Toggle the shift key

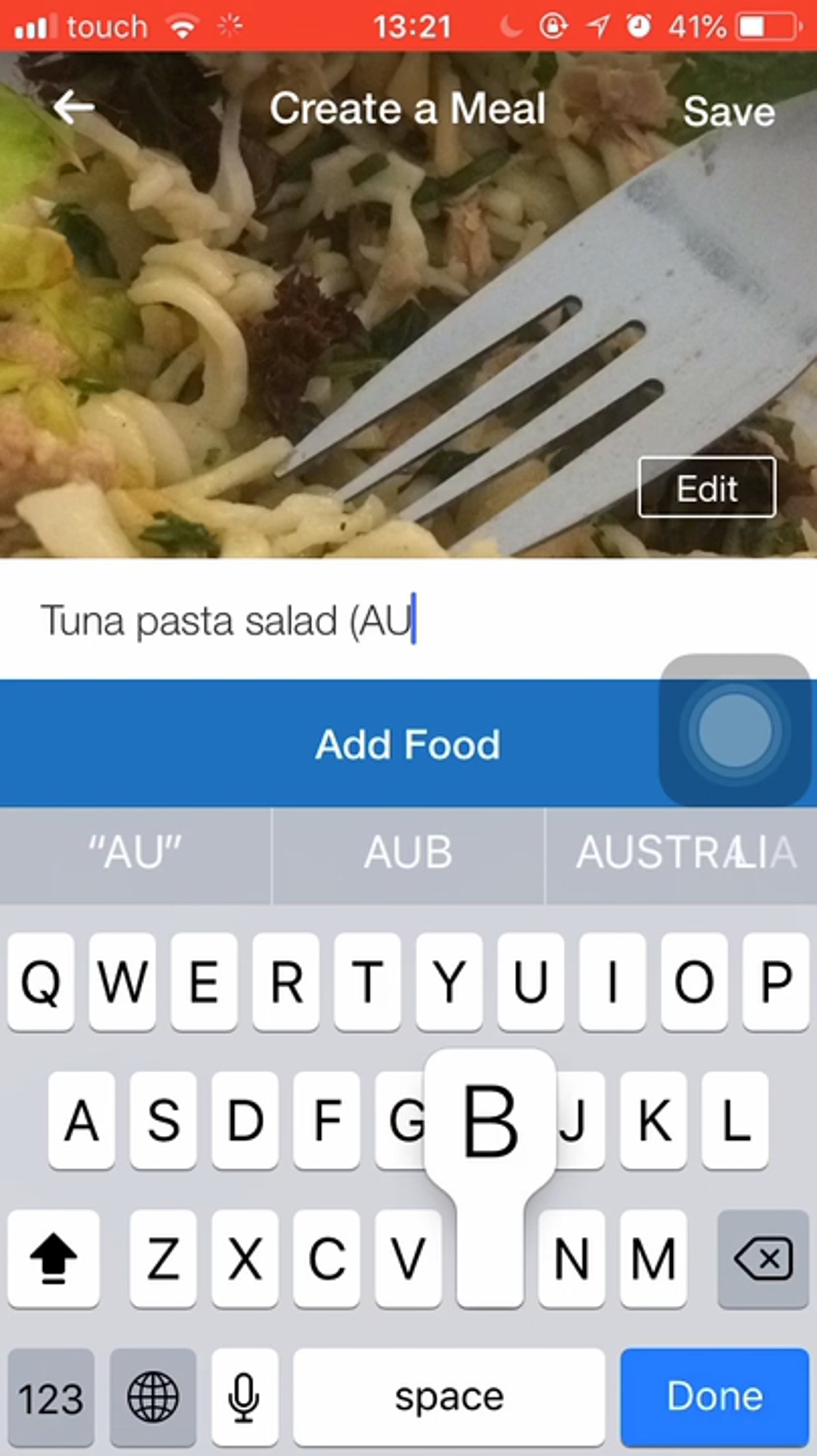pos(54,1259)
